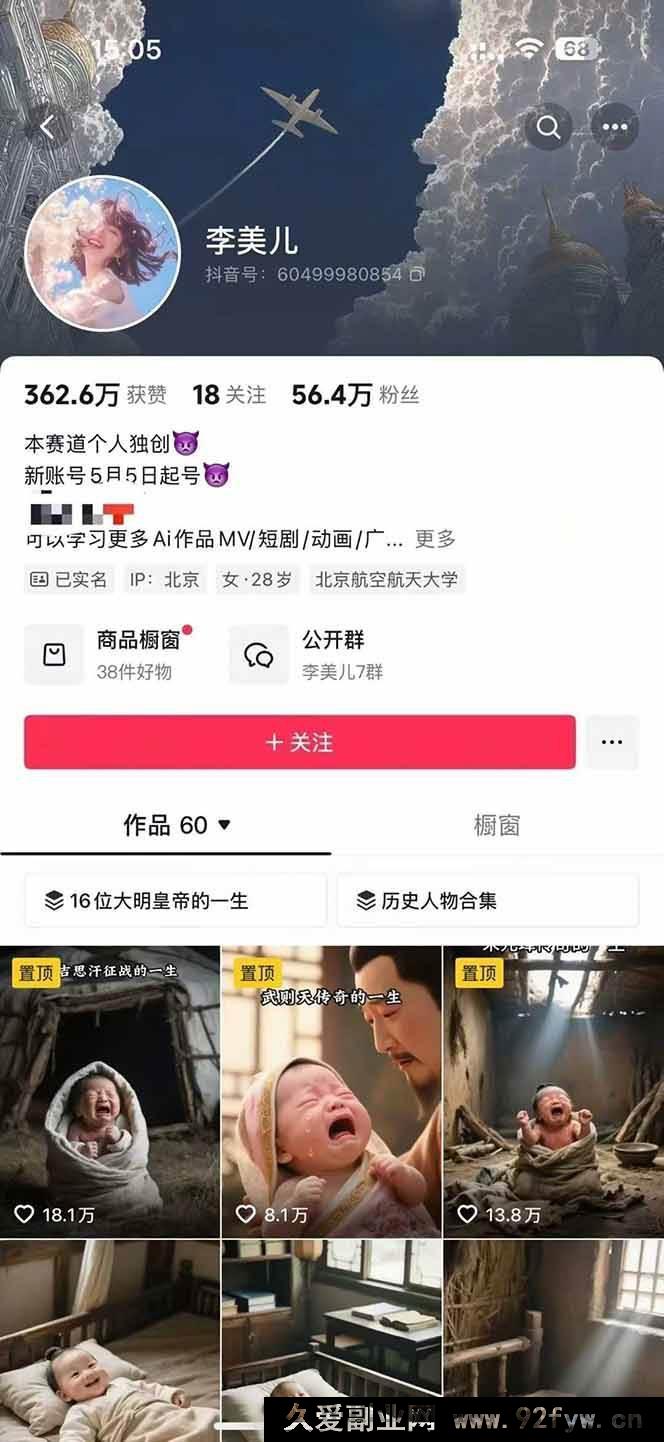The image size is (664, 1442).
Task: Copy the 抖音号 ID number
Action: click(x=417, y=274)
